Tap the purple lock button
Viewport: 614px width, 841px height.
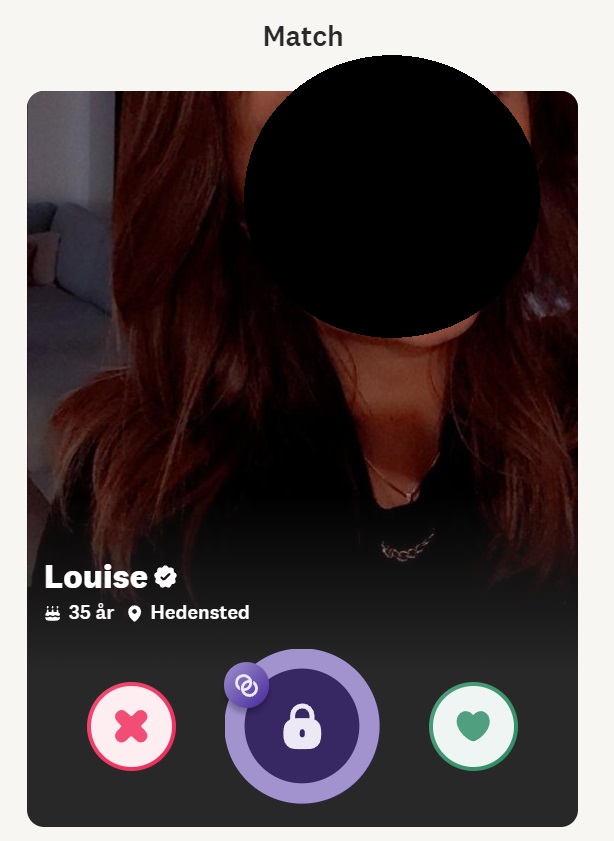(302, 727)
